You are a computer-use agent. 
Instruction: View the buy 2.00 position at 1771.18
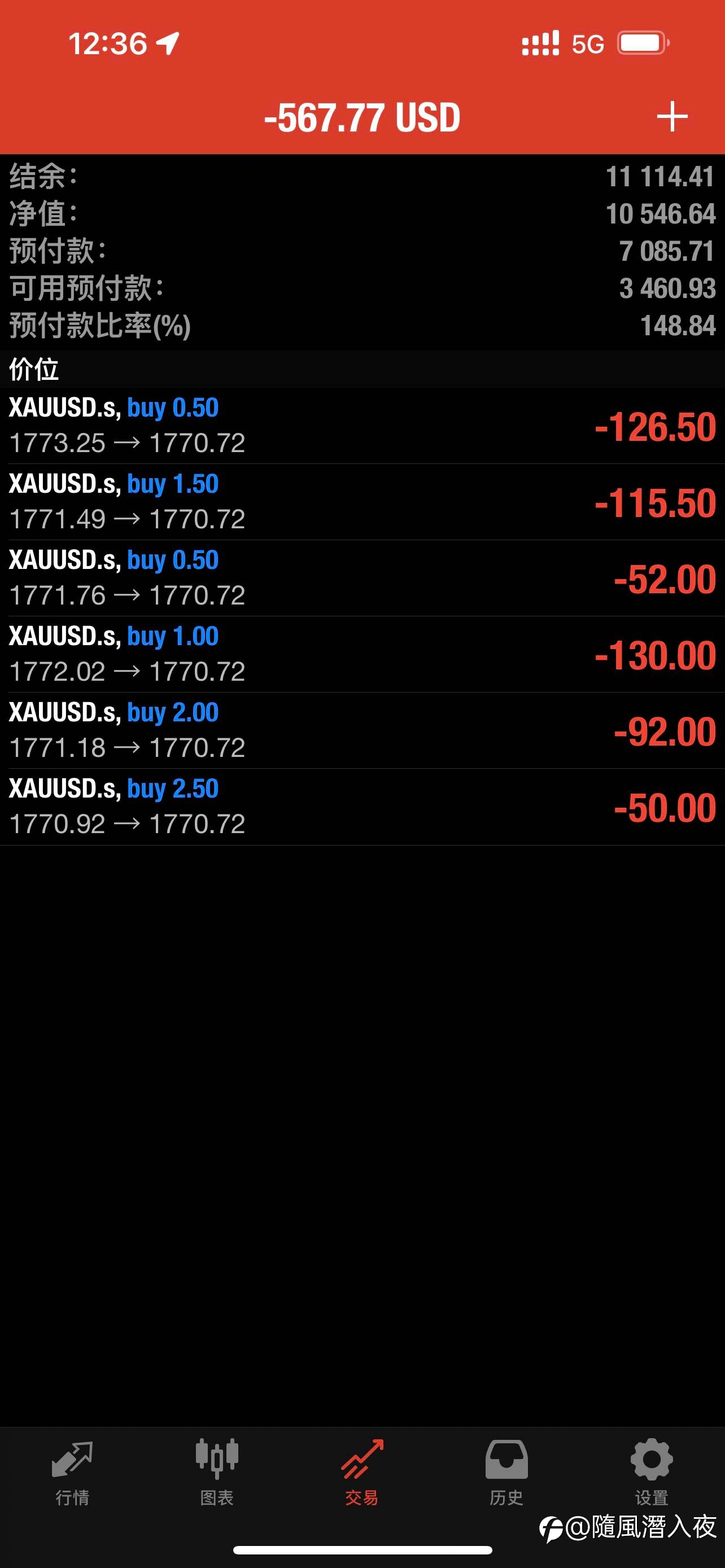point(362,730)
